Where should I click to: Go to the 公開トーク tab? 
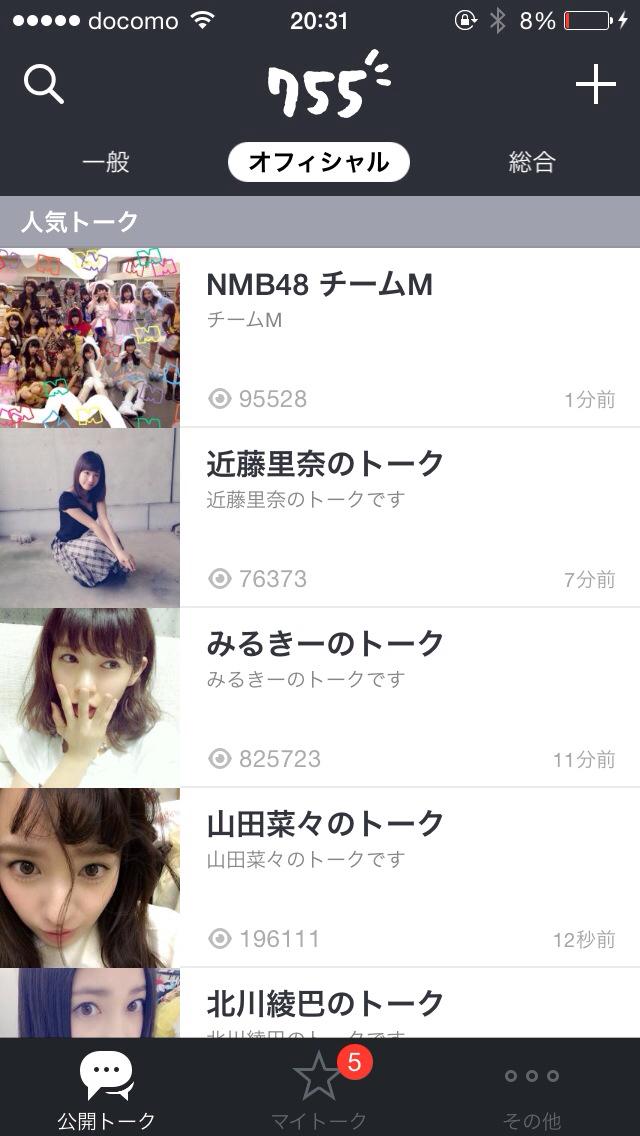pos(106,1088)
